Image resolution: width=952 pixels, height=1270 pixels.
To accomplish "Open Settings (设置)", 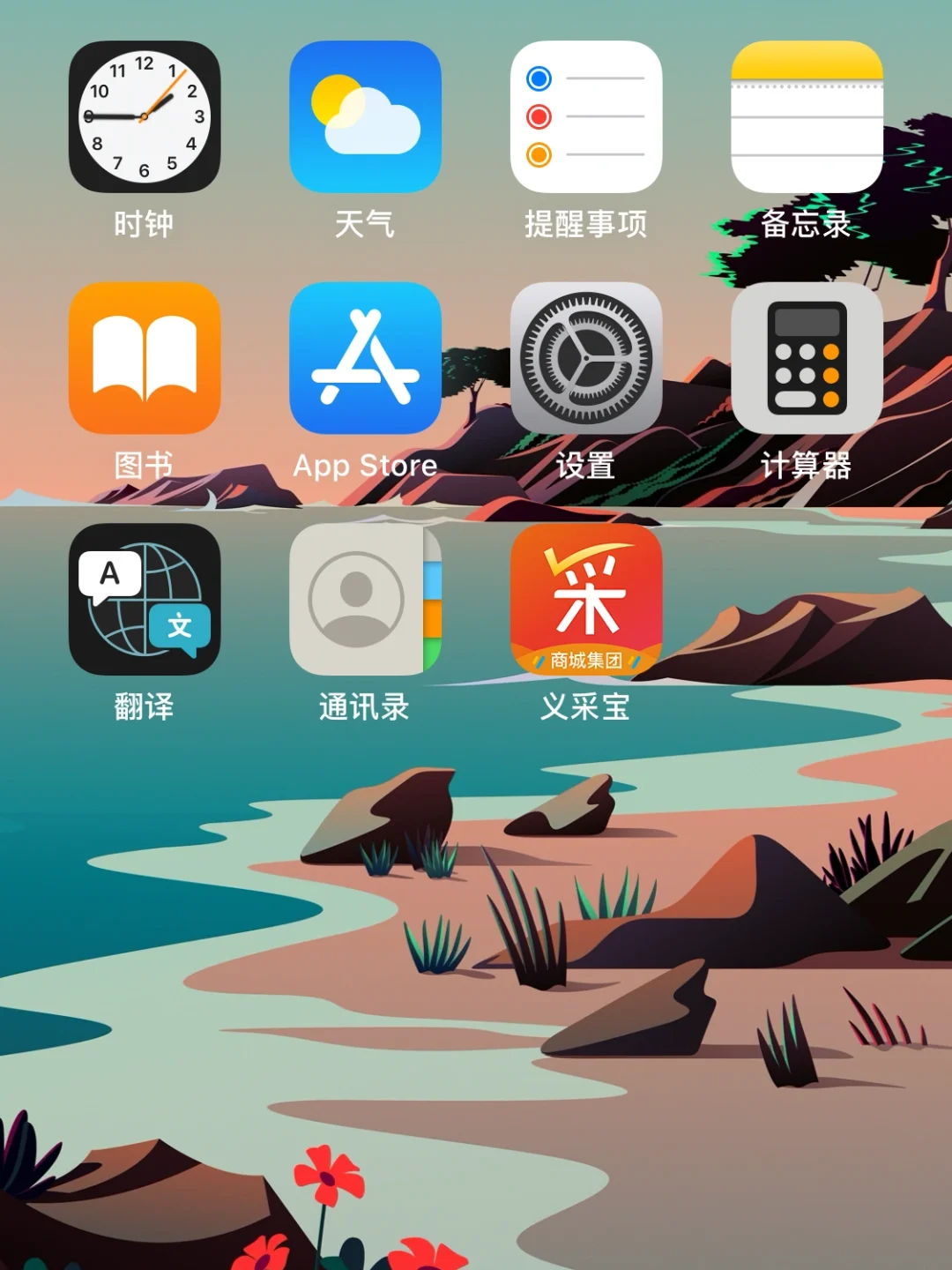I will pyautogui.click(x=586, y=358).
